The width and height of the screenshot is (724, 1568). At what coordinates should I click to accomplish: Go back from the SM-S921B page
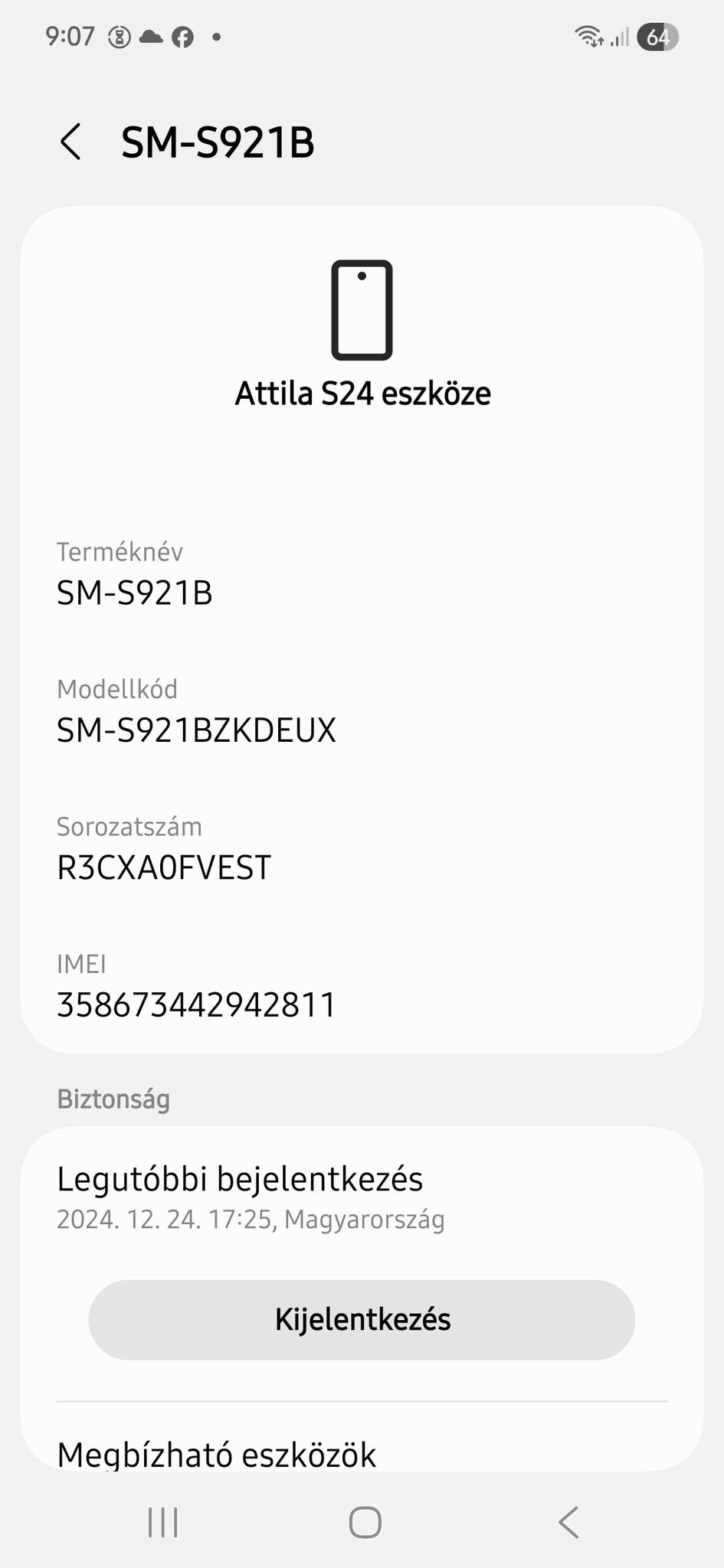(71, 142)
